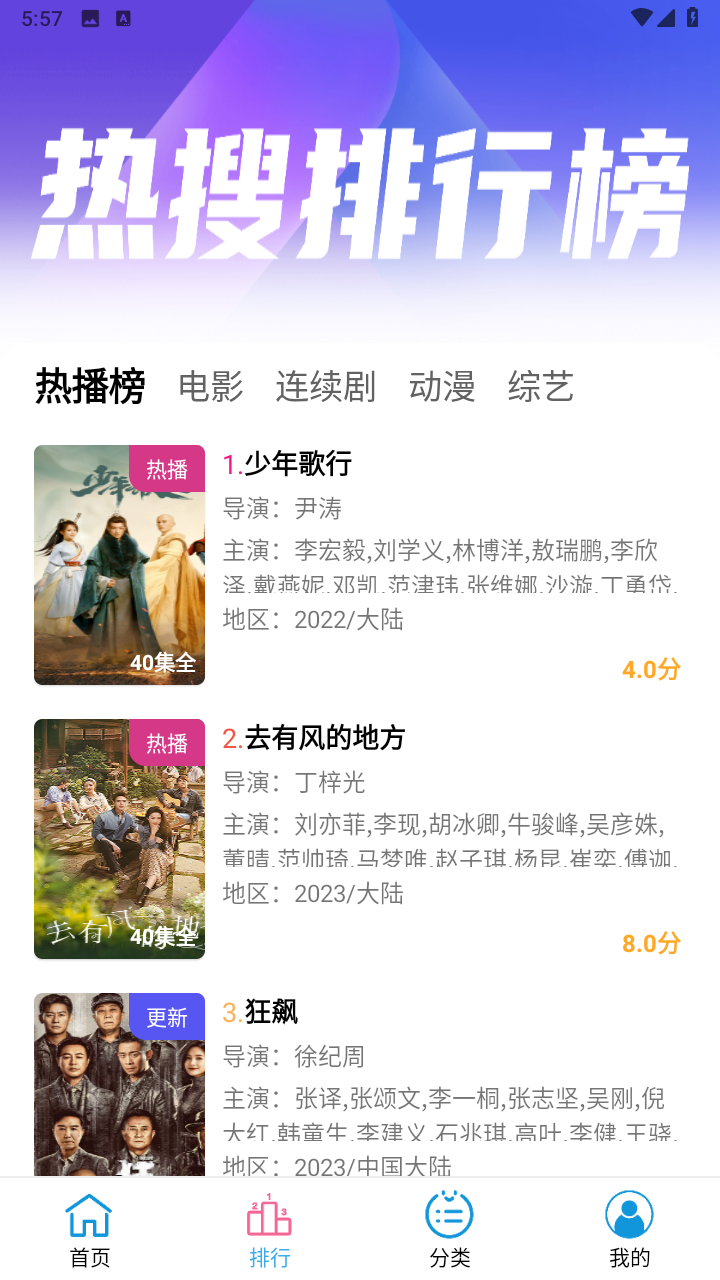Tap the 8.0分 rating of 去有风的地方
This screenshot has height=1280, width=720.
click(650, 941)
